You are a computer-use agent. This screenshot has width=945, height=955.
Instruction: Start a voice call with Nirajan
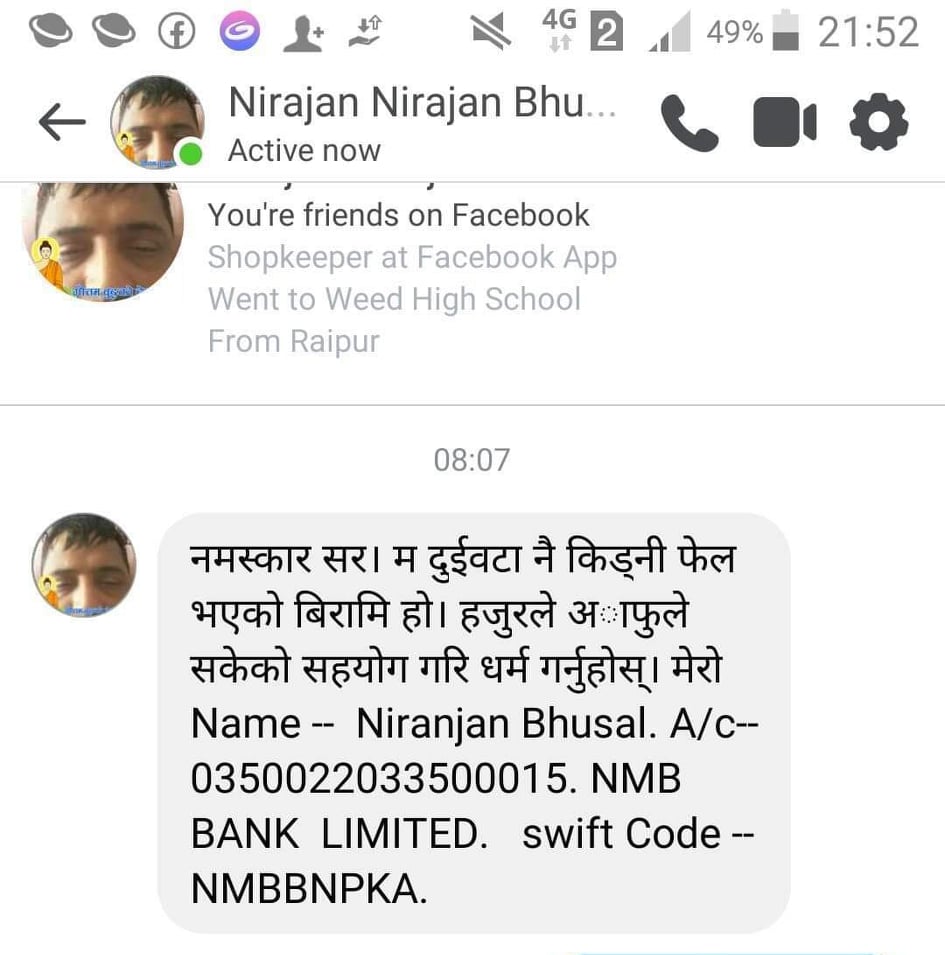690,124
